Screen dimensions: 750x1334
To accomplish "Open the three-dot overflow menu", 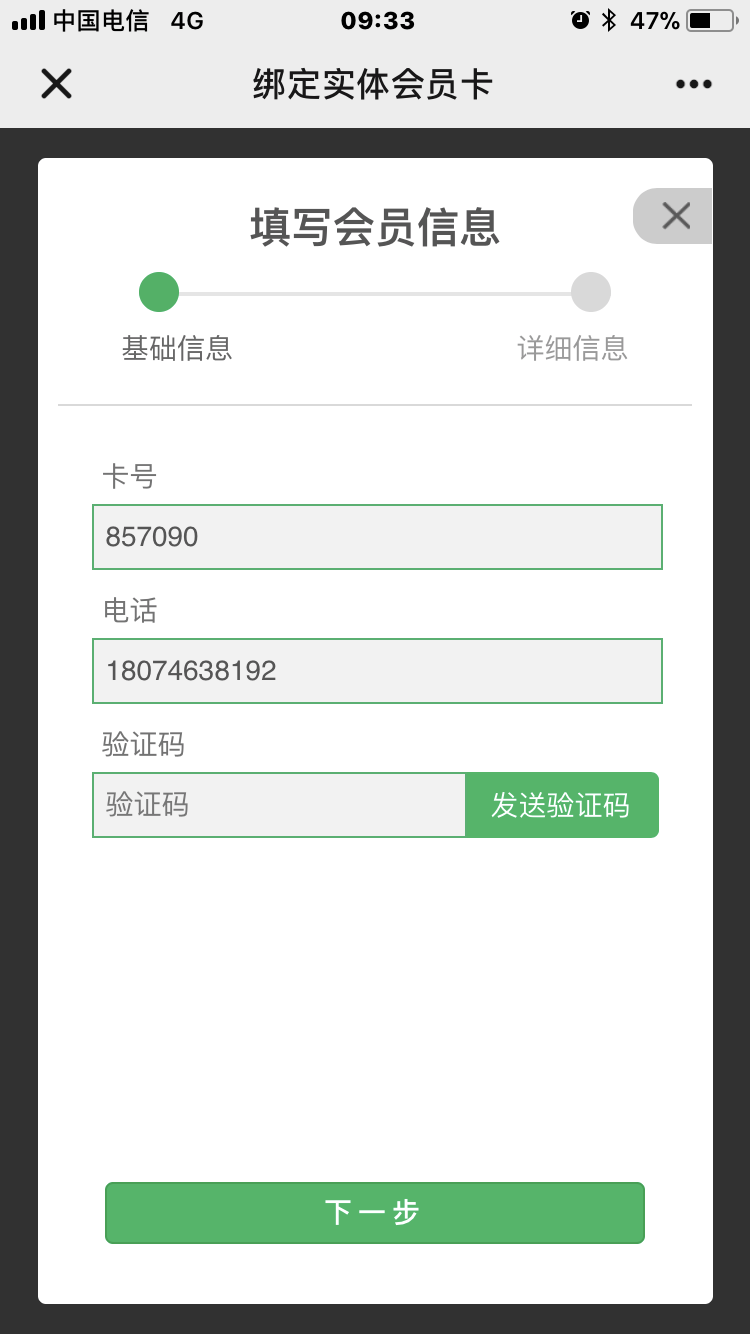I will pos(693,85).
